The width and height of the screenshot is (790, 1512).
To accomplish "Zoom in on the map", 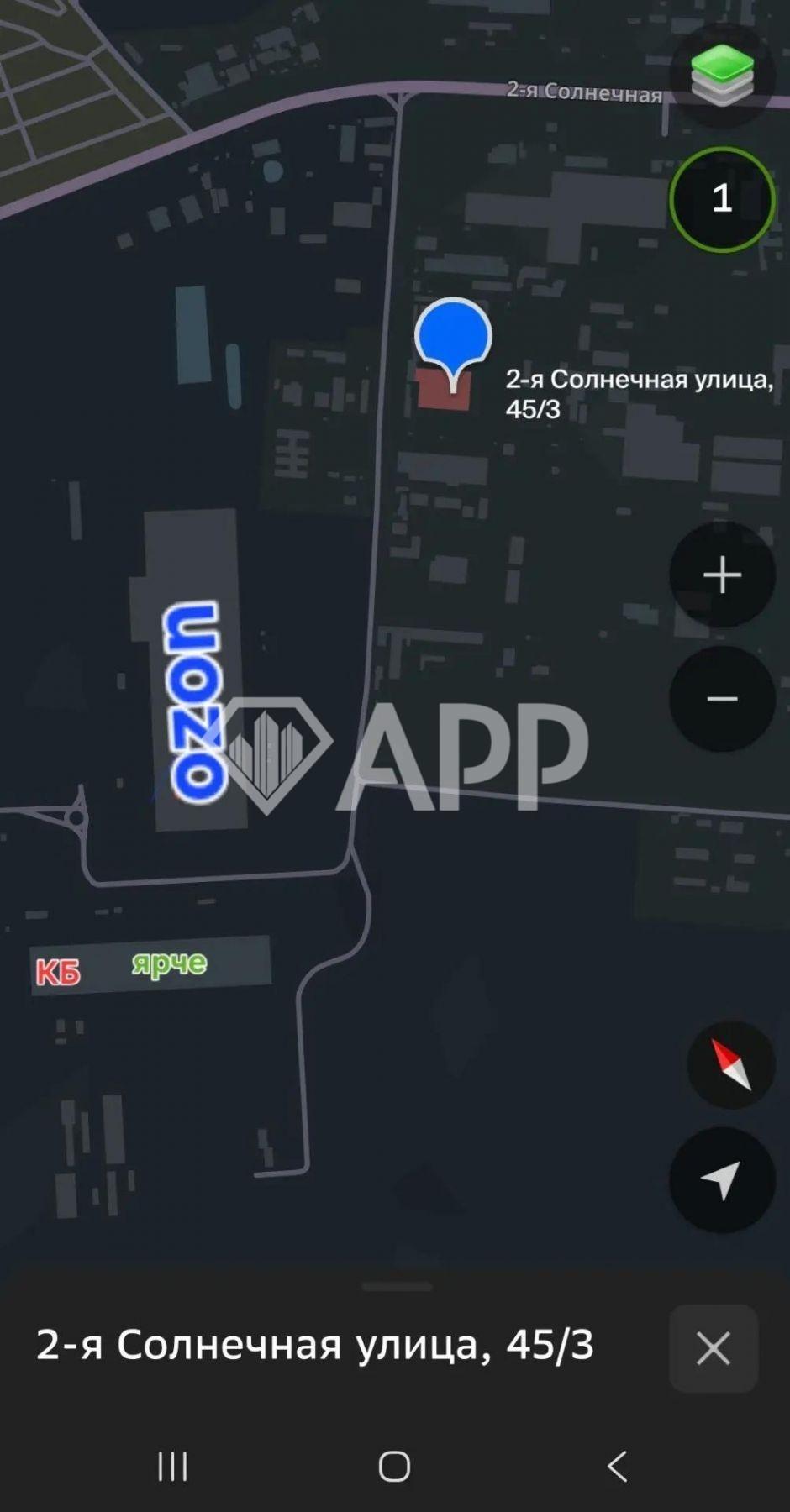I will pos(722,575).
